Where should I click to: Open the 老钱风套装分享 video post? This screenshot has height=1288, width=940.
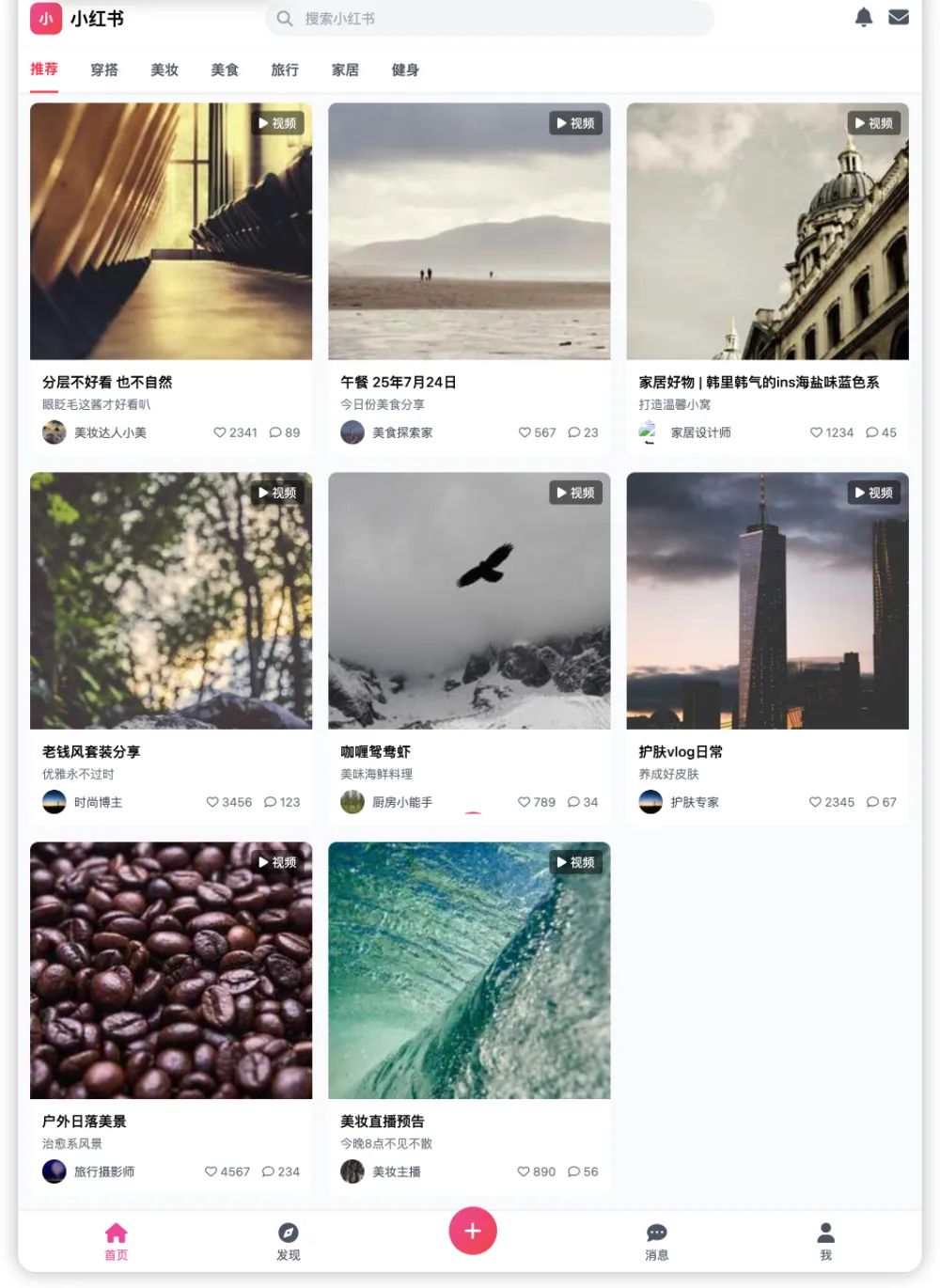[170, 600]
